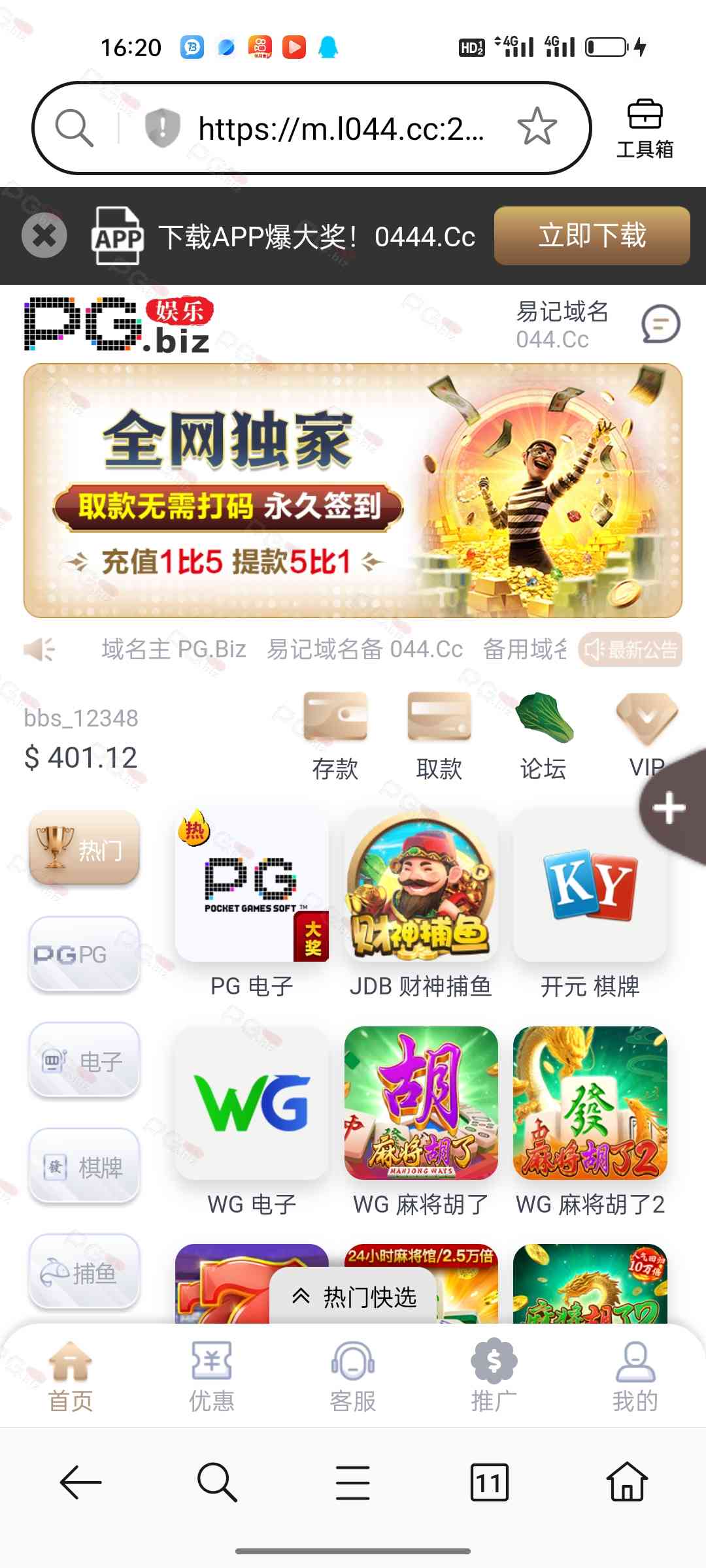
Task: Launch PG 电子 games
Action: tap(252, 902)
